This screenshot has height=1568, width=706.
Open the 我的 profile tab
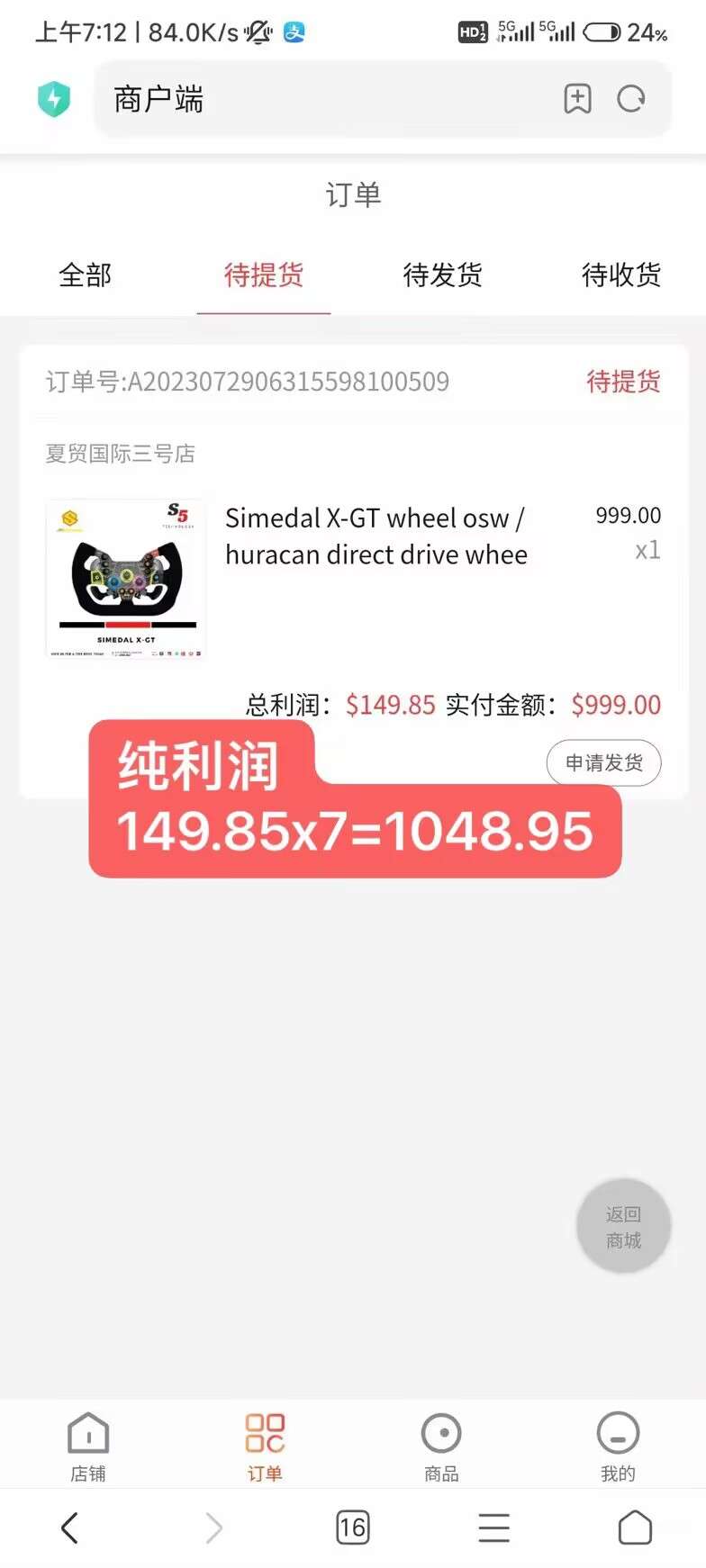tap(618, 1446)
